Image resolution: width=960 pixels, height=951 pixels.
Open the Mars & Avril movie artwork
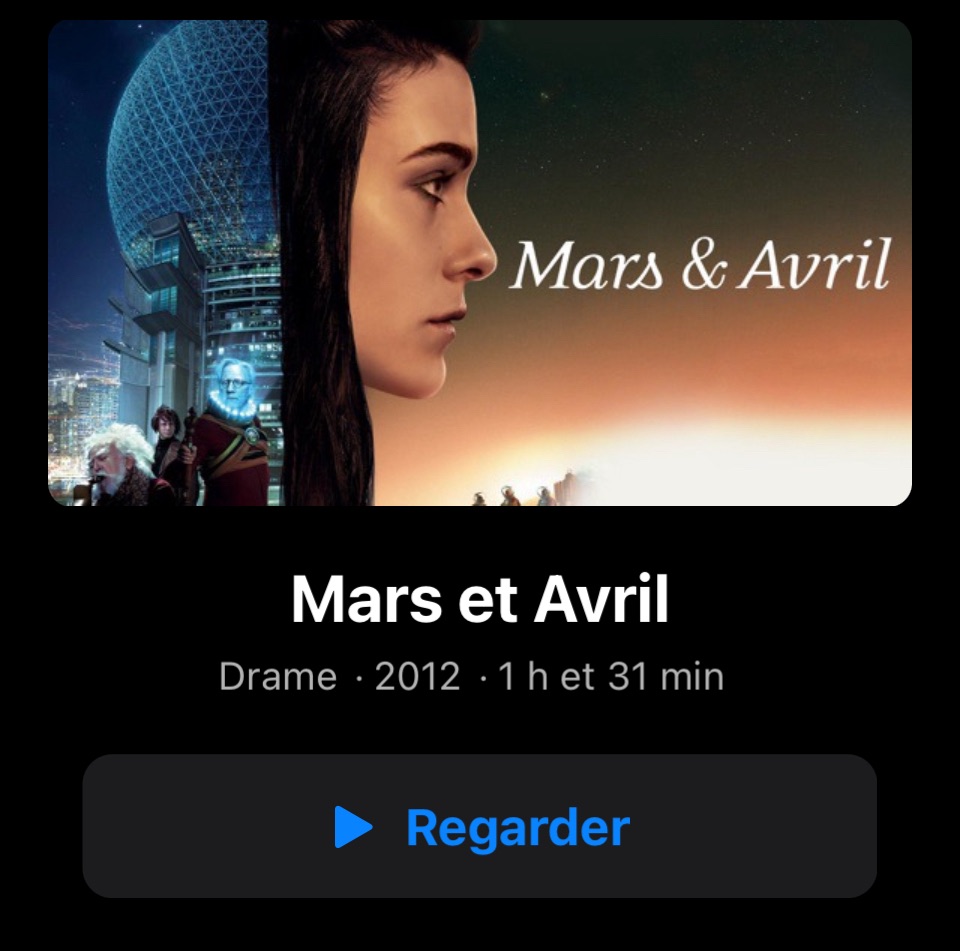pyautogui.click(x=480, y=263)
